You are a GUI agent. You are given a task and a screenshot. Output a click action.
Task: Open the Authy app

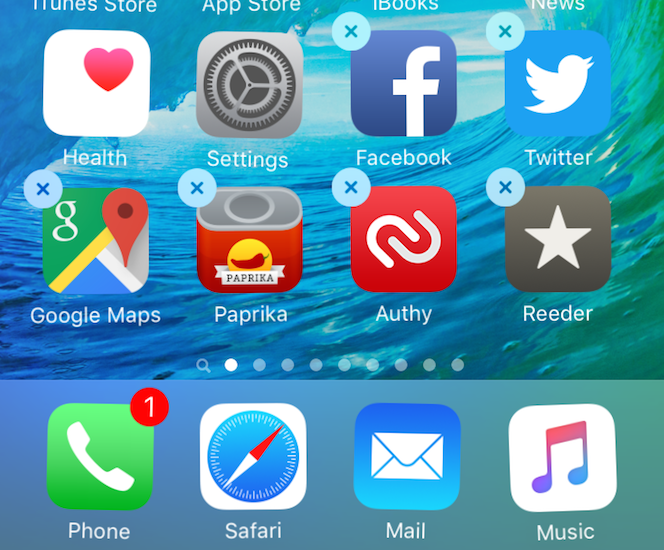tap(404, 240)
